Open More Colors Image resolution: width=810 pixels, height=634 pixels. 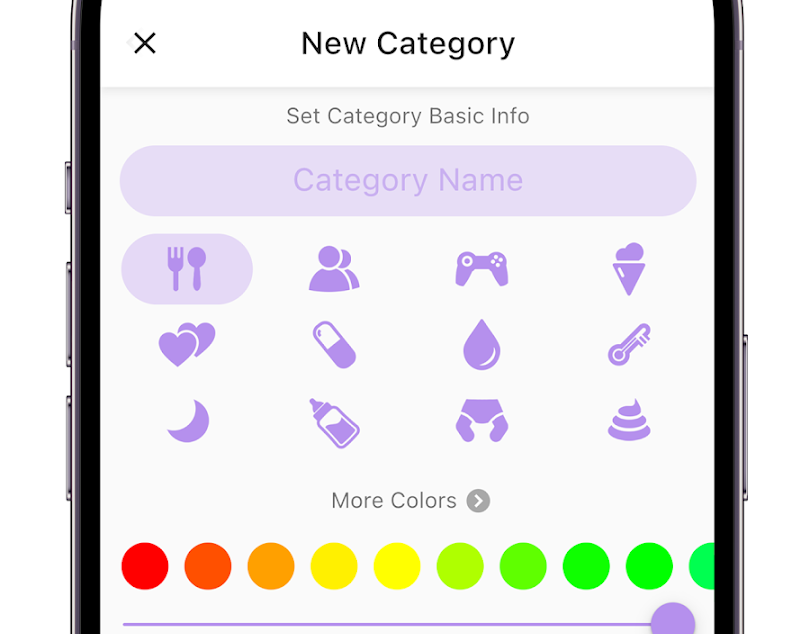(410, 500)
